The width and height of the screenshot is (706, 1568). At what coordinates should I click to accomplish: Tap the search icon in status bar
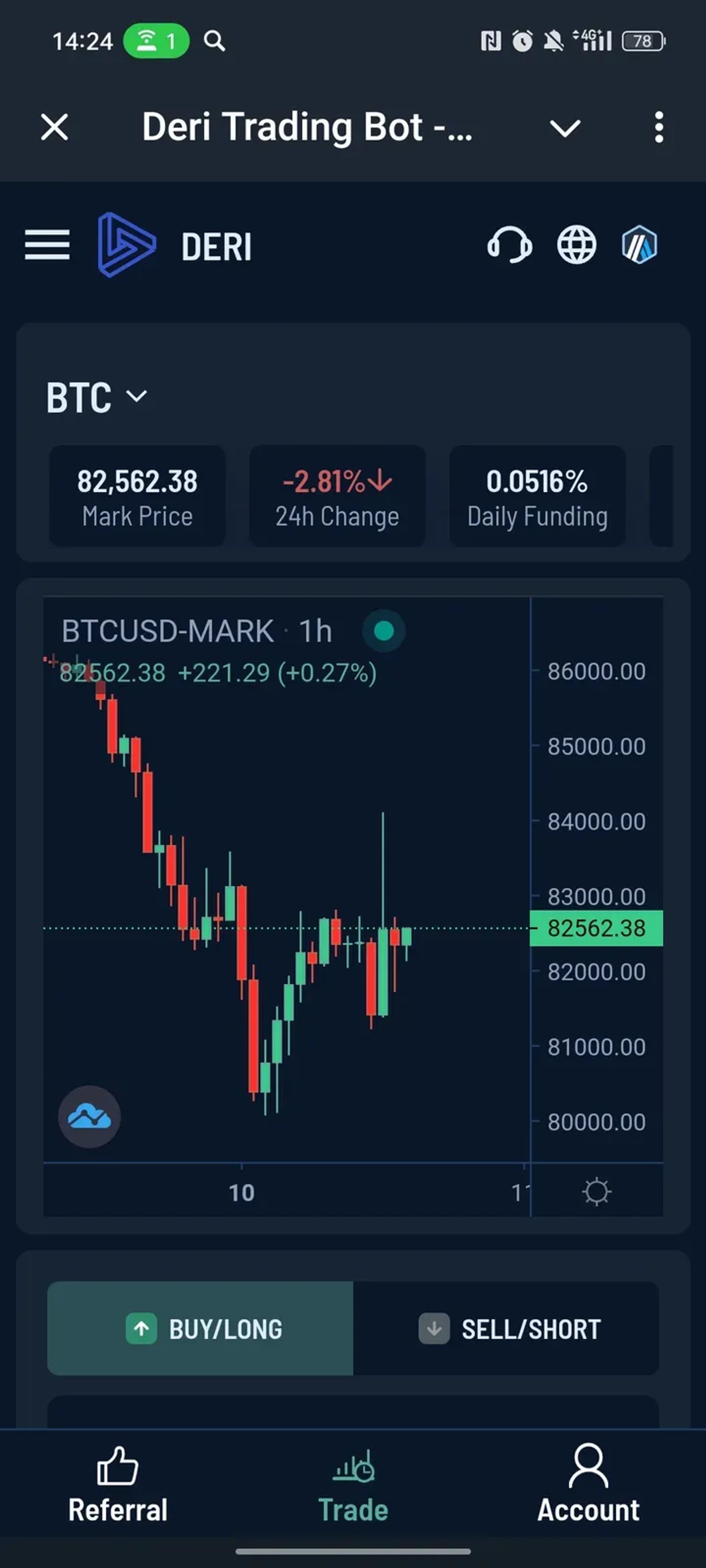coord(215,41)
